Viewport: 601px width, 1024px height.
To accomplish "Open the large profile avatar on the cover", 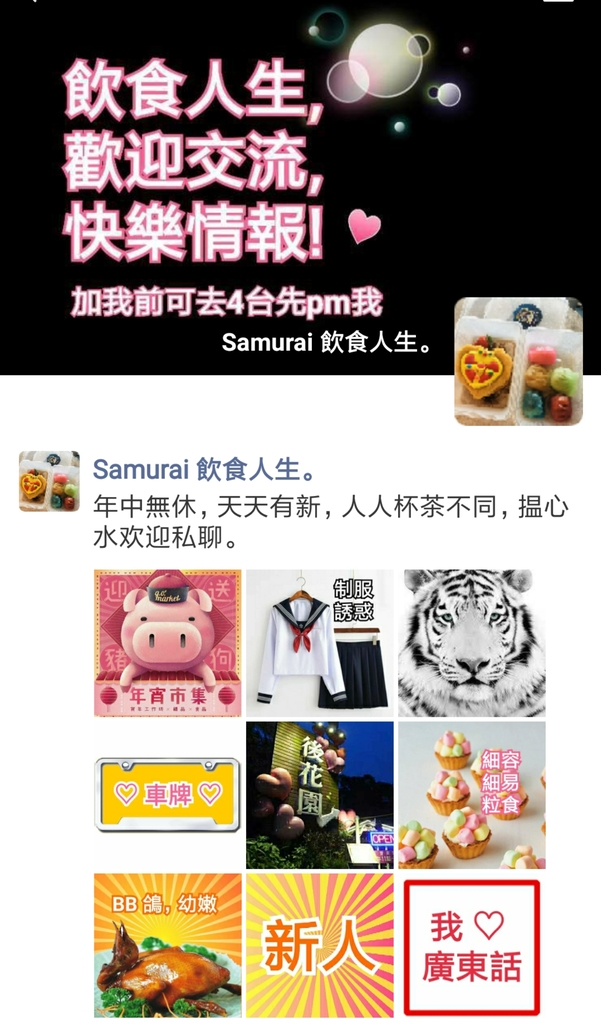I will 518,361.
